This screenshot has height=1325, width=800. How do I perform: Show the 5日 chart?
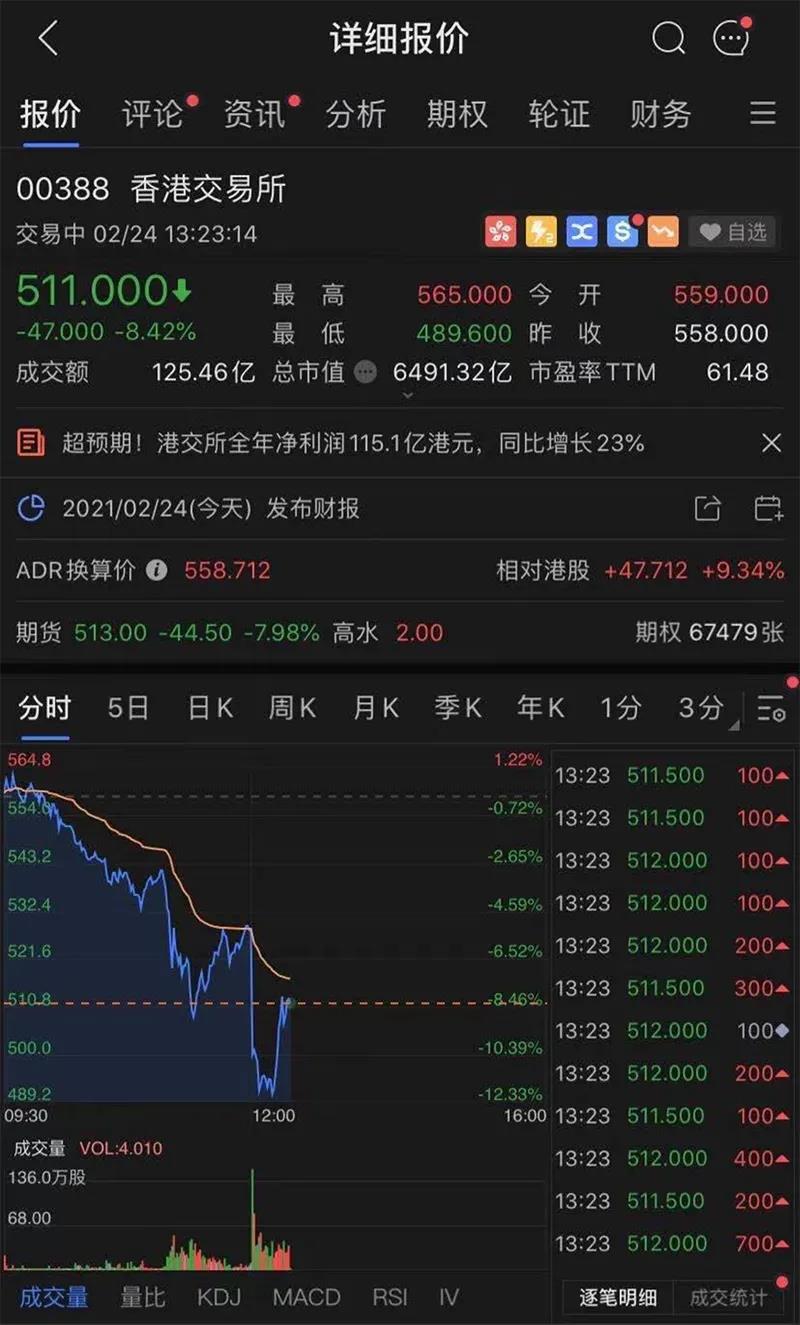(x=128, y=708)
